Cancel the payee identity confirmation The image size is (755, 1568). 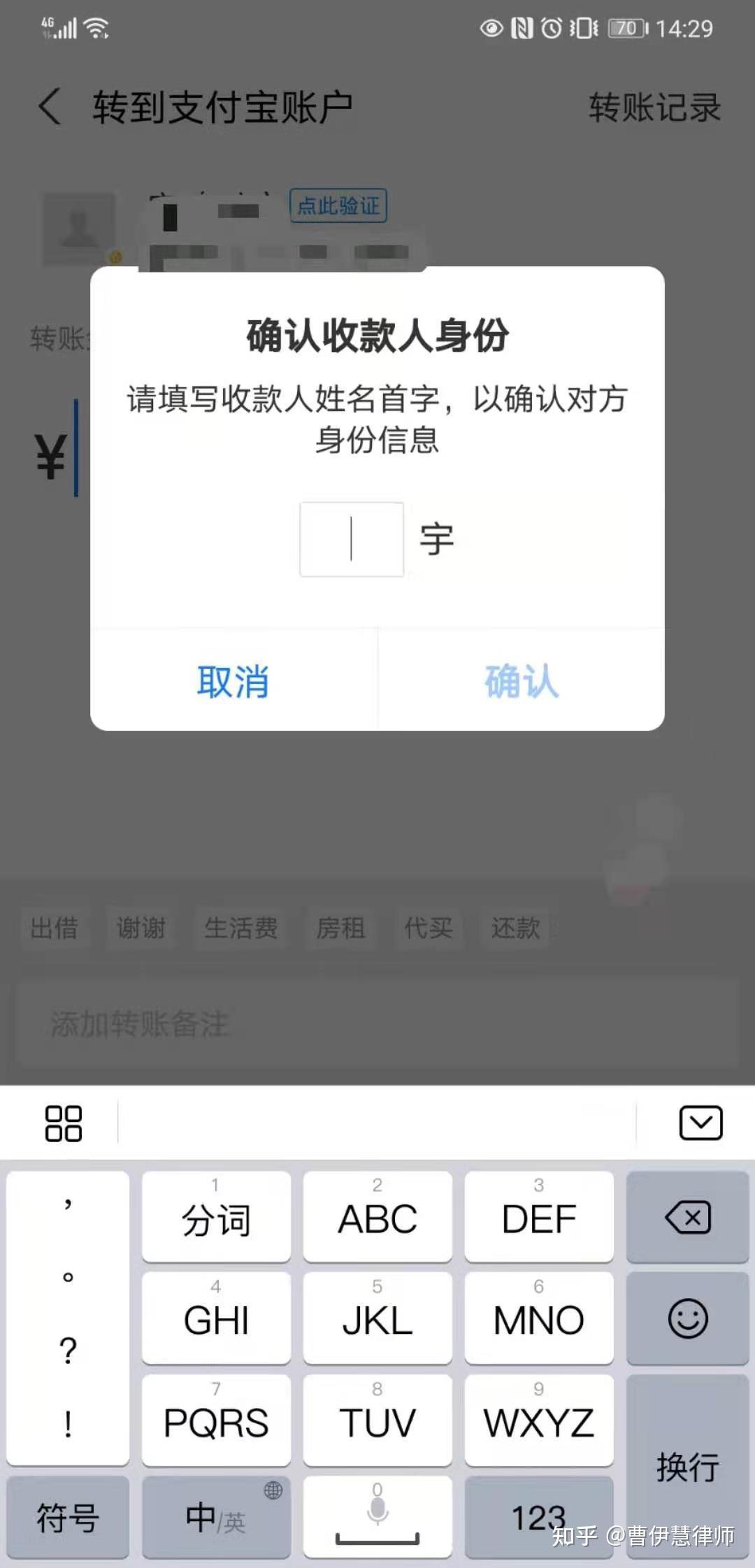(233, 681)
